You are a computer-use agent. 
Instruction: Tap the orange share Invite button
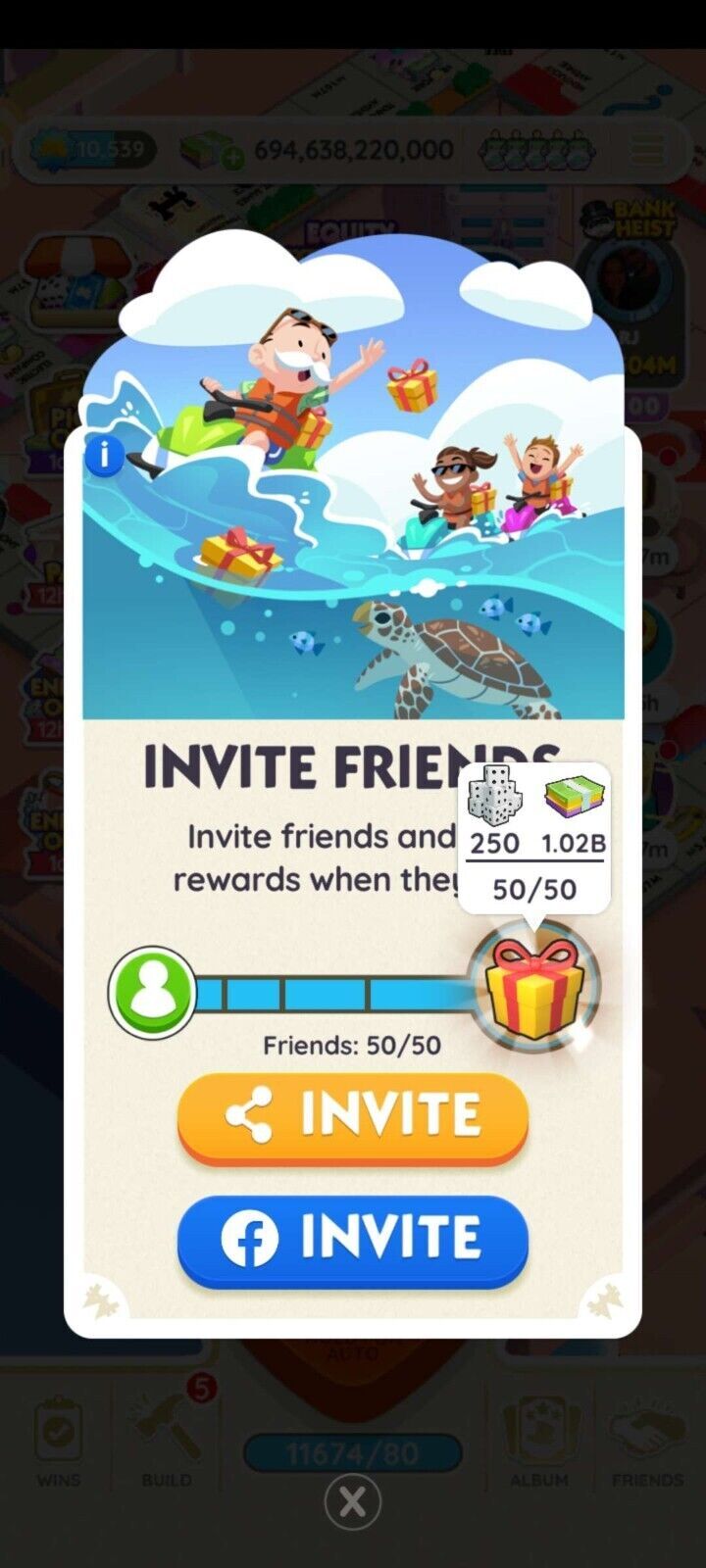coord(352,1117)
